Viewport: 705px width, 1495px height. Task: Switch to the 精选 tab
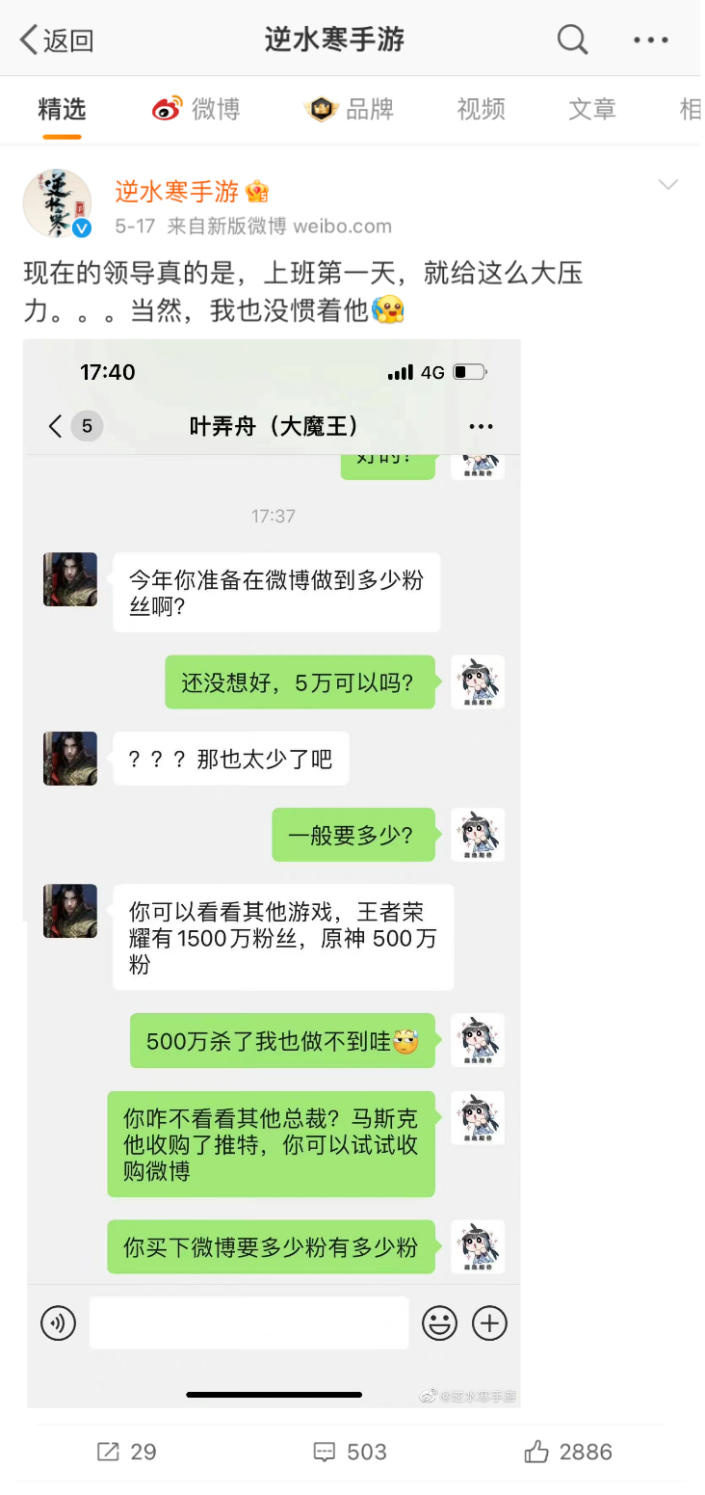[x=62, y=109]
